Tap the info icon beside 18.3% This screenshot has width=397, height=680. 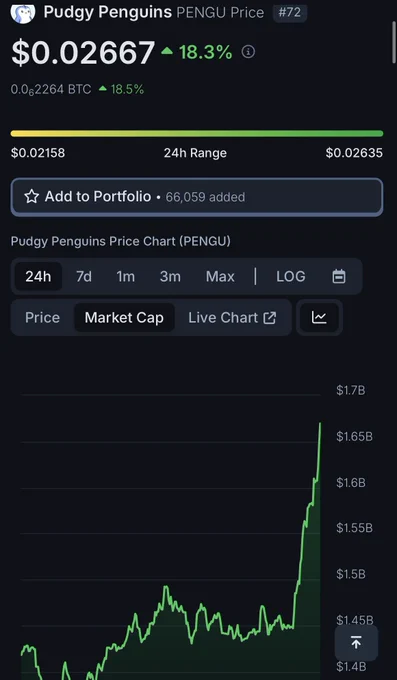pos(248,52)
